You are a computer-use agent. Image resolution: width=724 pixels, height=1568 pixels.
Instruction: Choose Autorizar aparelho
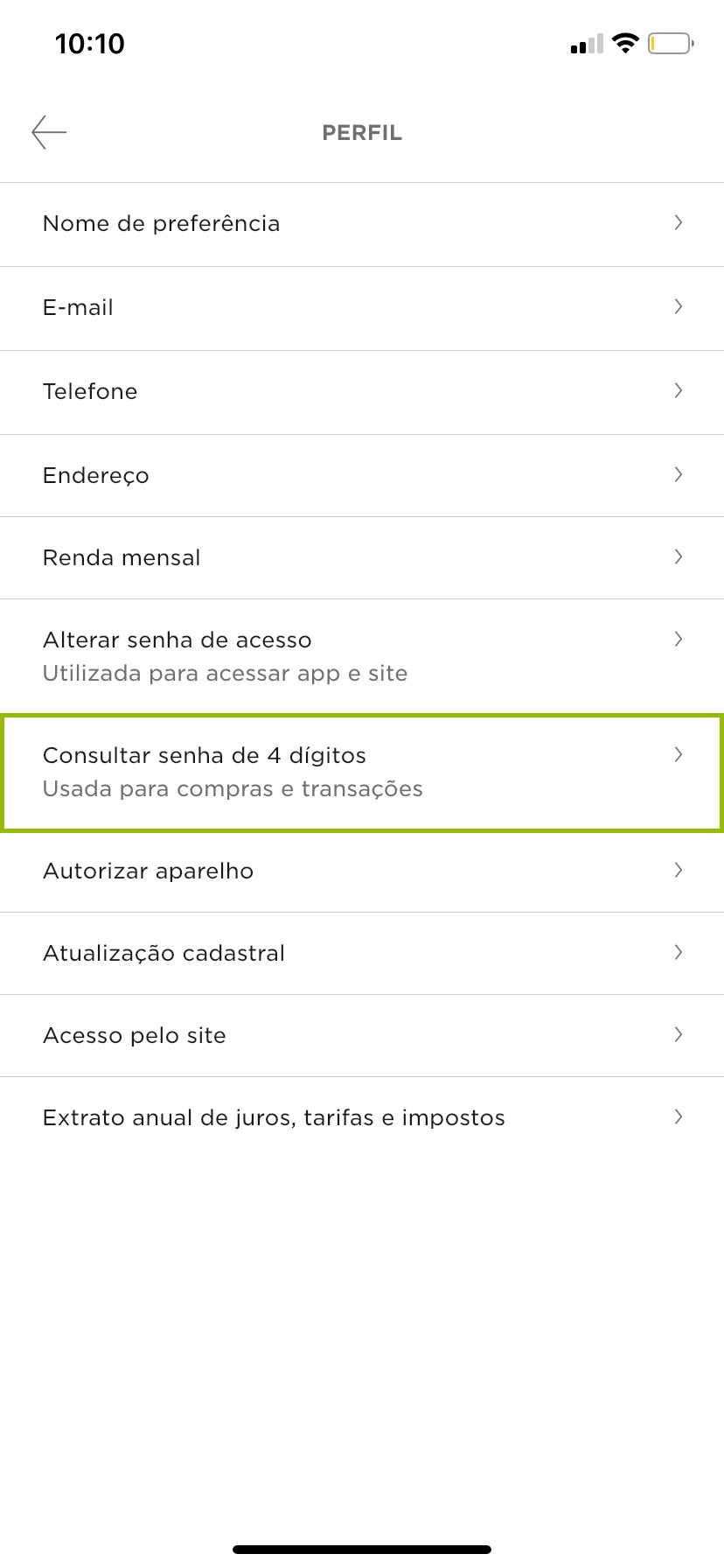click(362, 871)
